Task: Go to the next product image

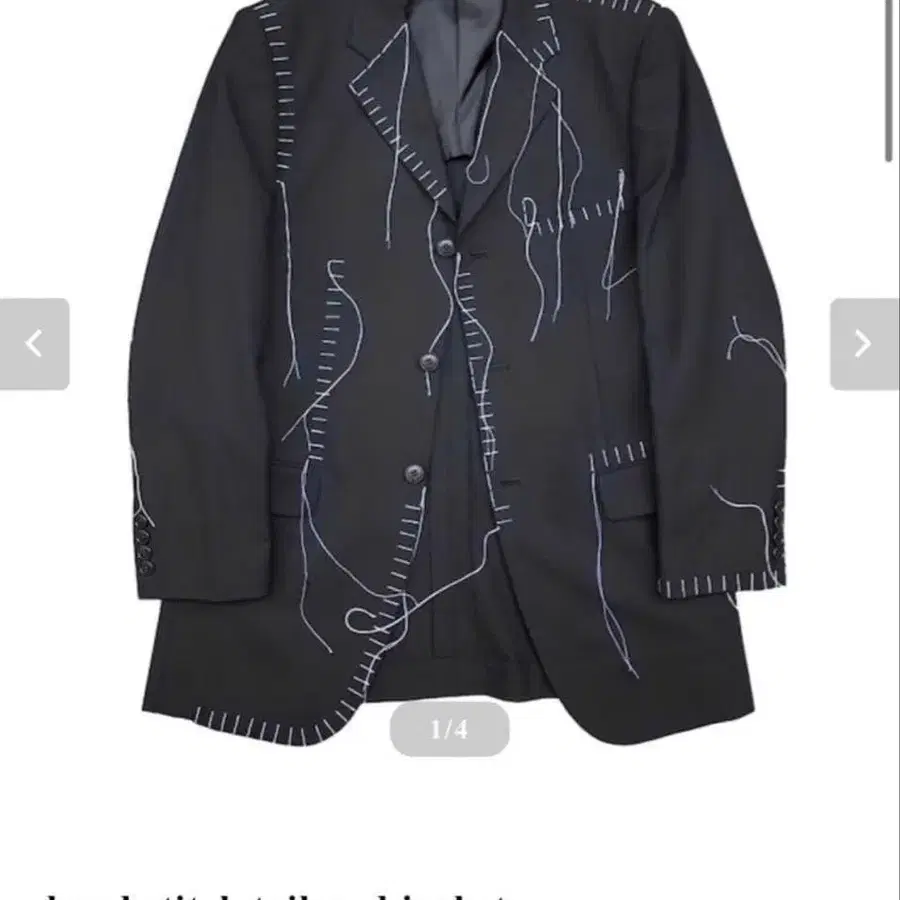Action: [863, 344]
